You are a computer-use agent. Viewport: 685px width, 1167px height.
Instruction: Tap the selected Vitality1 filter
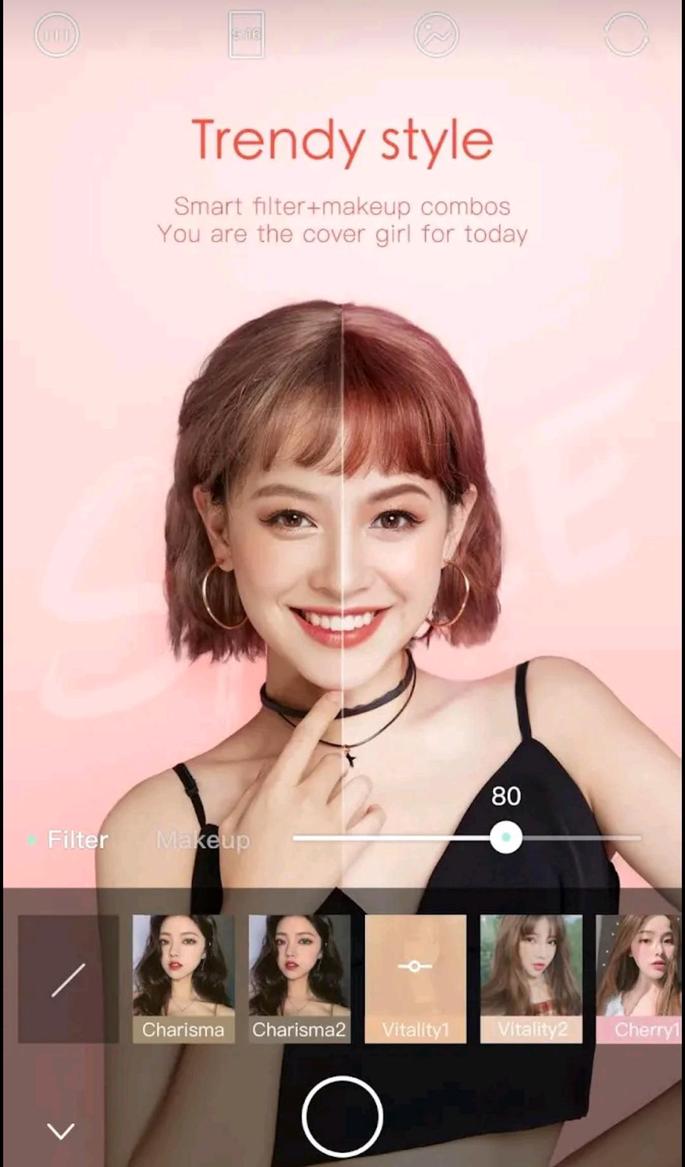415,979
